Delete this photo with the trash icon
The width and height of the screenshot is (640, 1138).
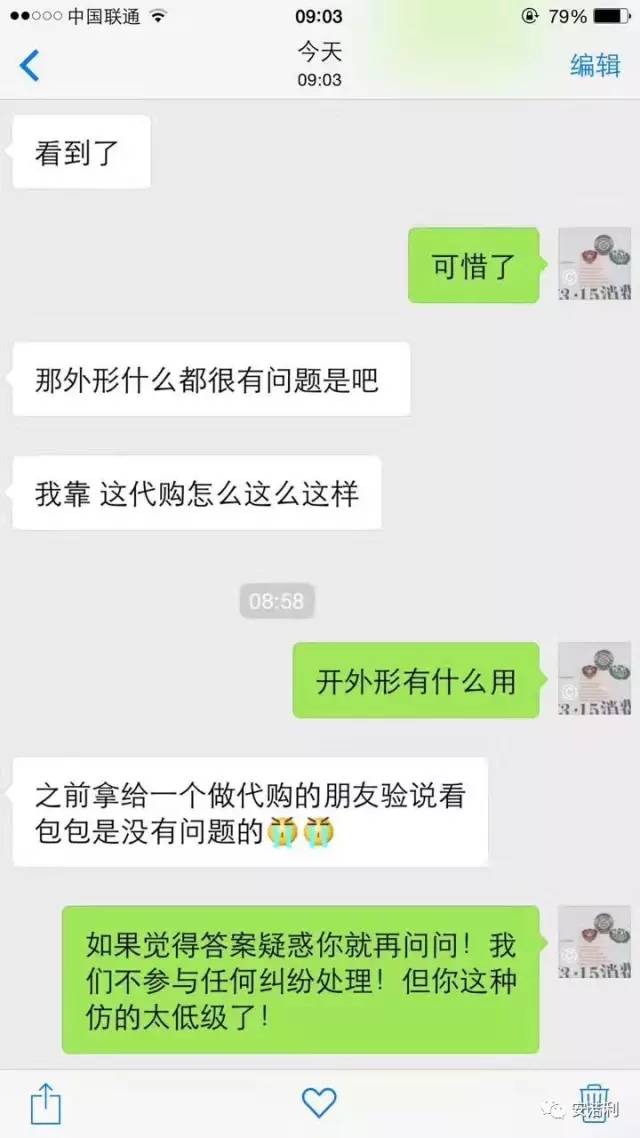[x=593, y=1104]
